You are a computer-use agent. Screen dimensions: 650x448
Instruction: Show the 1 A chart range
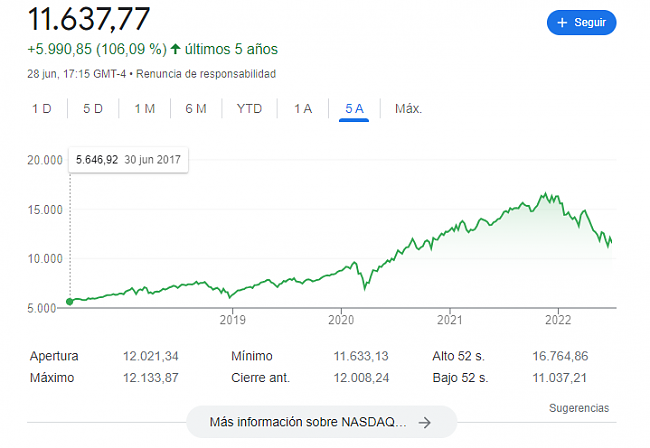point(303,108)
